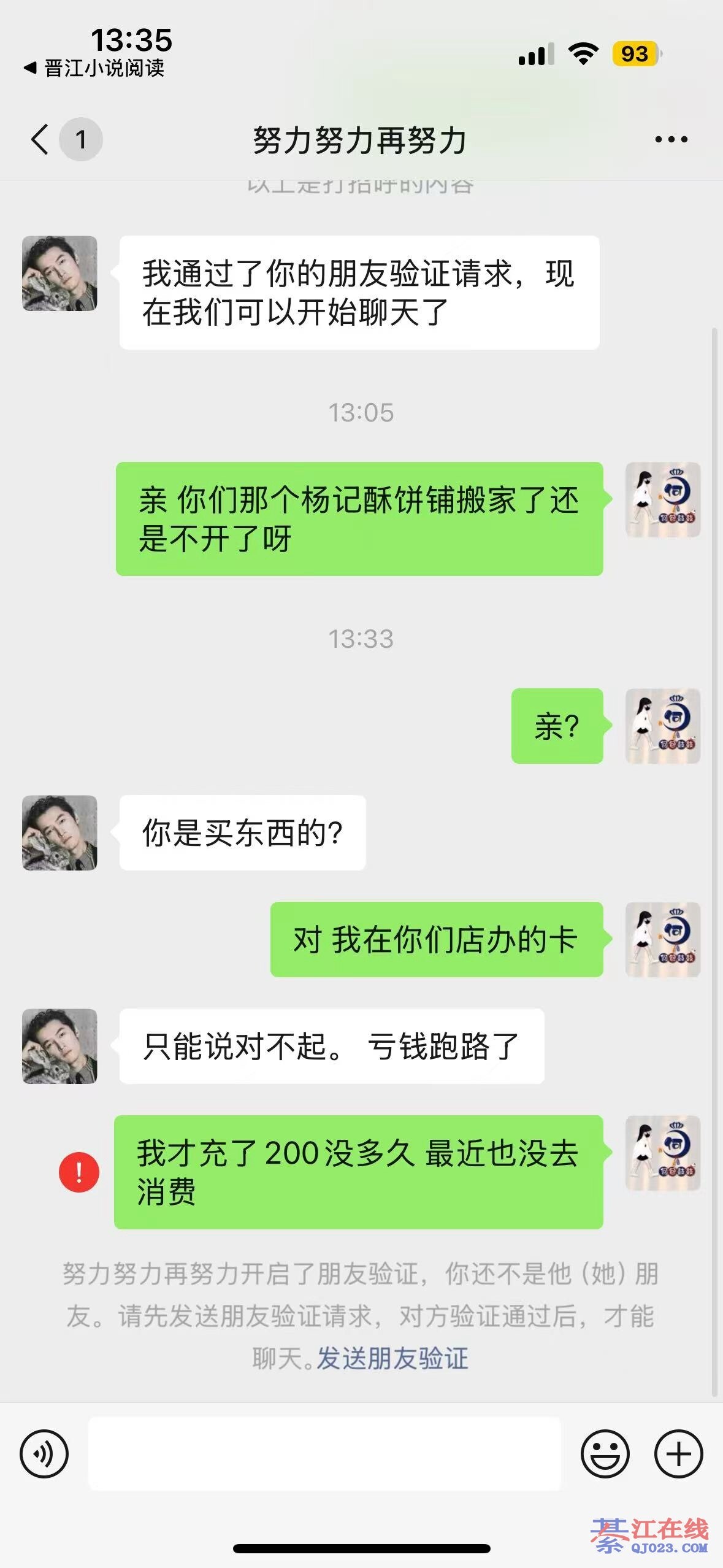
Task: Open the emoji sticker panel
Action: click(x=605, y=1453)
